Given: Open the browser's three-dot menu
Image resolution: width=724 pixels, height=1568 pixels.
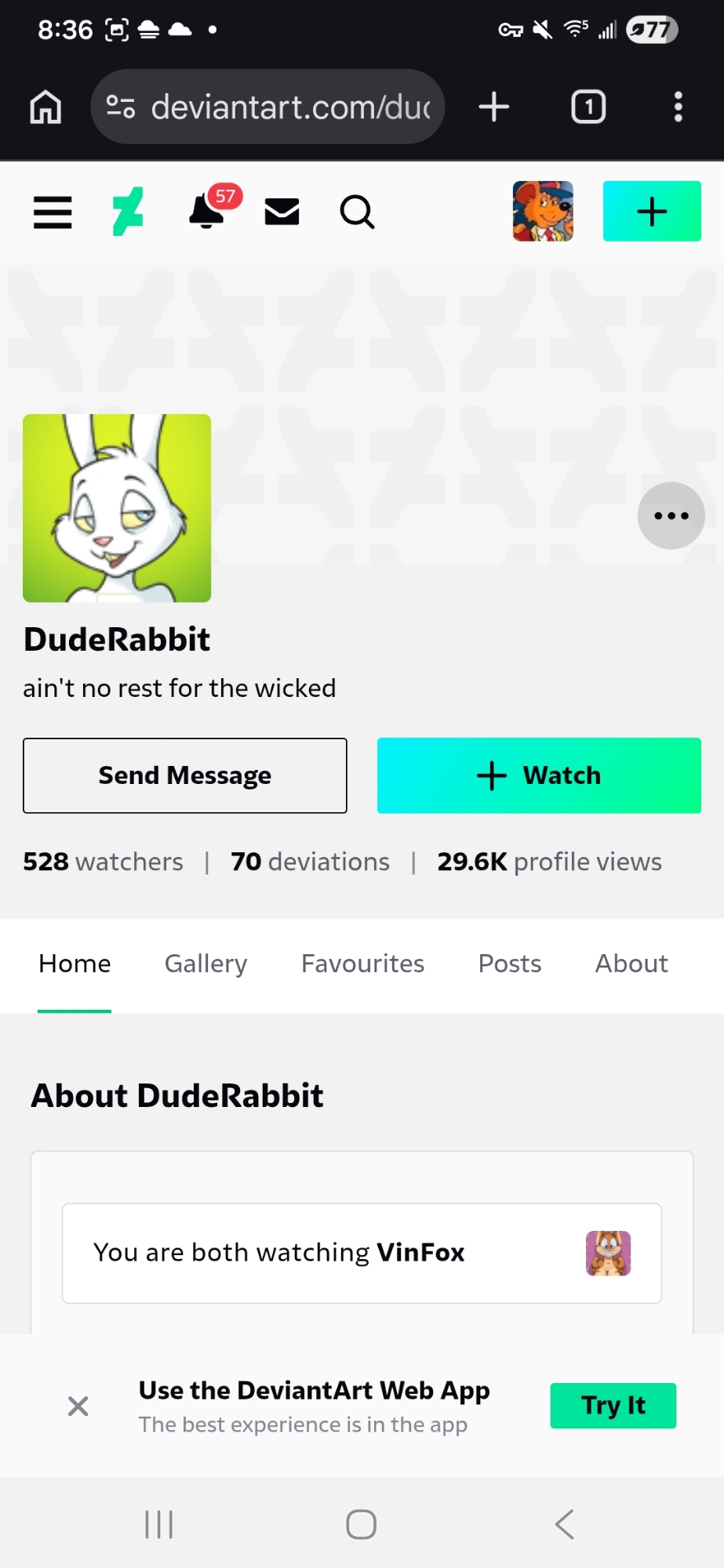Looking at the screenshot, I should [679, 107].
